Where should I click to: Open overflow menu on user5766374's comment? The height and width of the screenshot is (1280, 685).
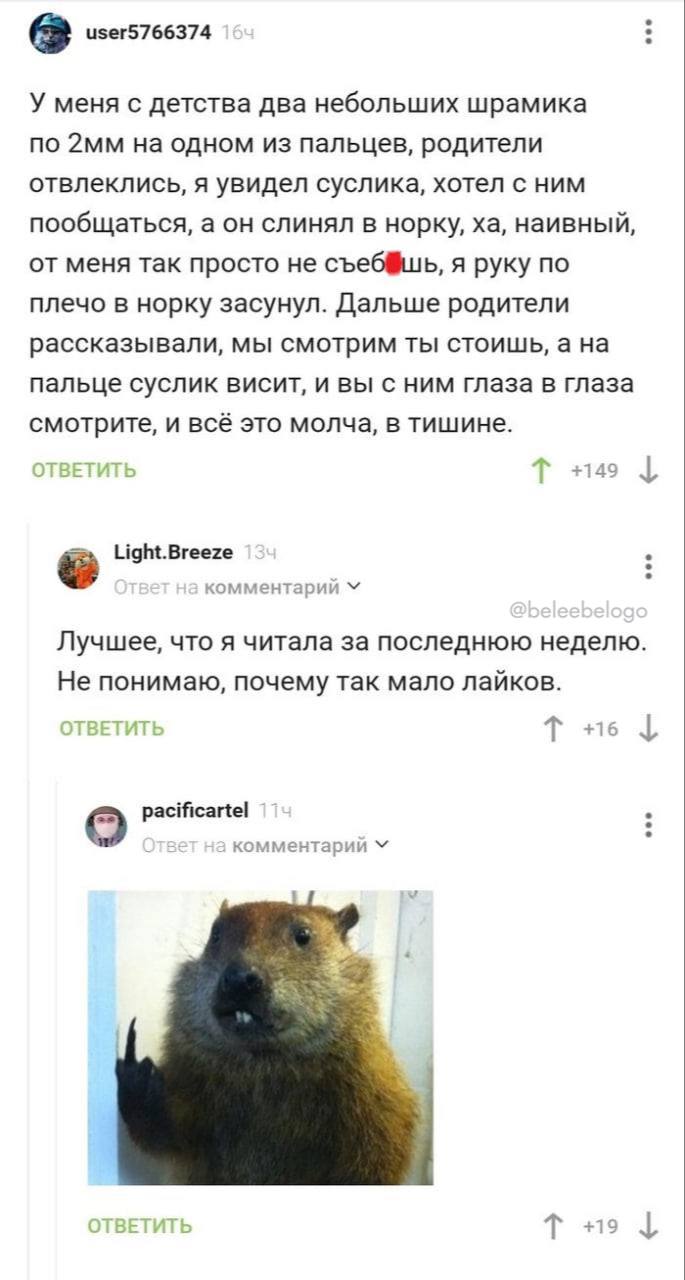pos(650,32)
